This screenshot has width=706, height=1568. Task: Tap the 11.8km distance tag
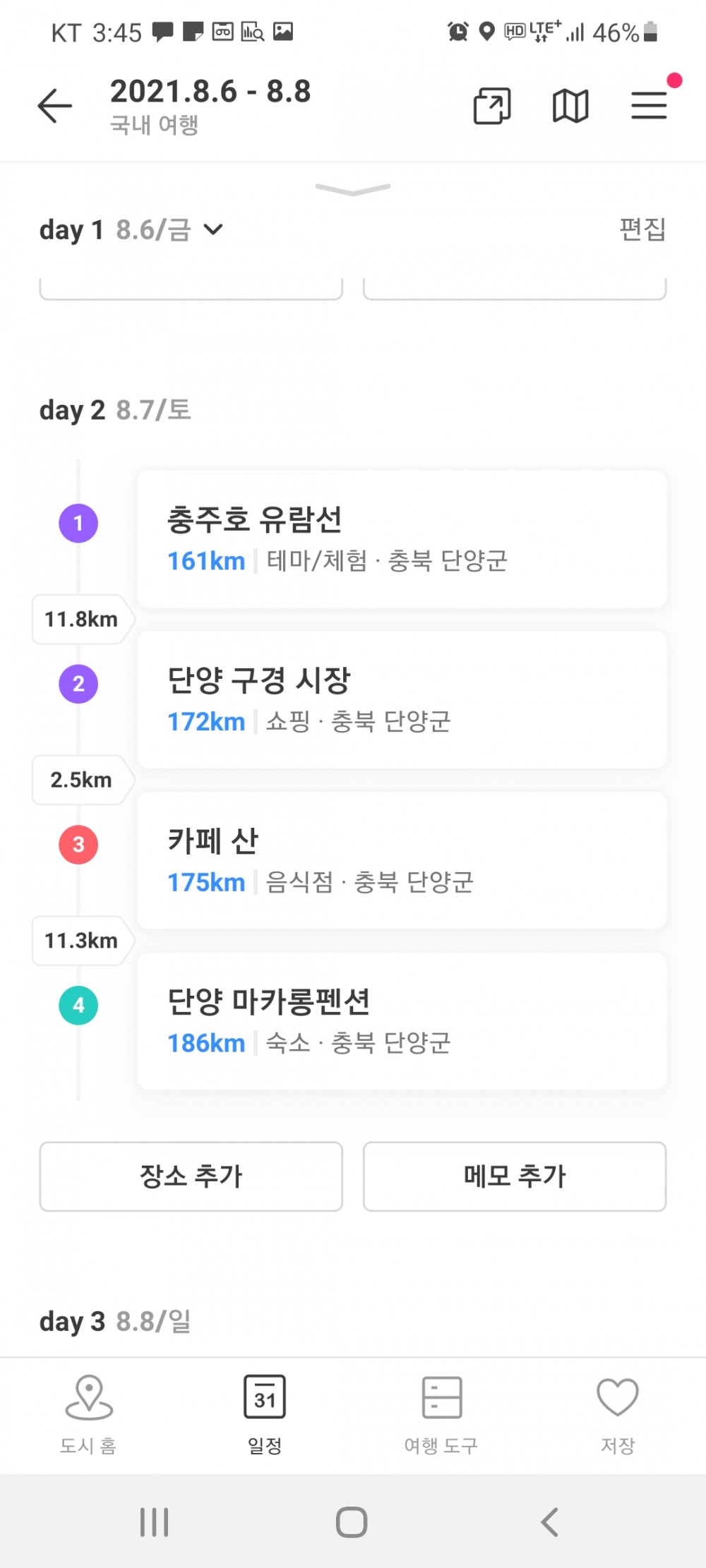82,620
